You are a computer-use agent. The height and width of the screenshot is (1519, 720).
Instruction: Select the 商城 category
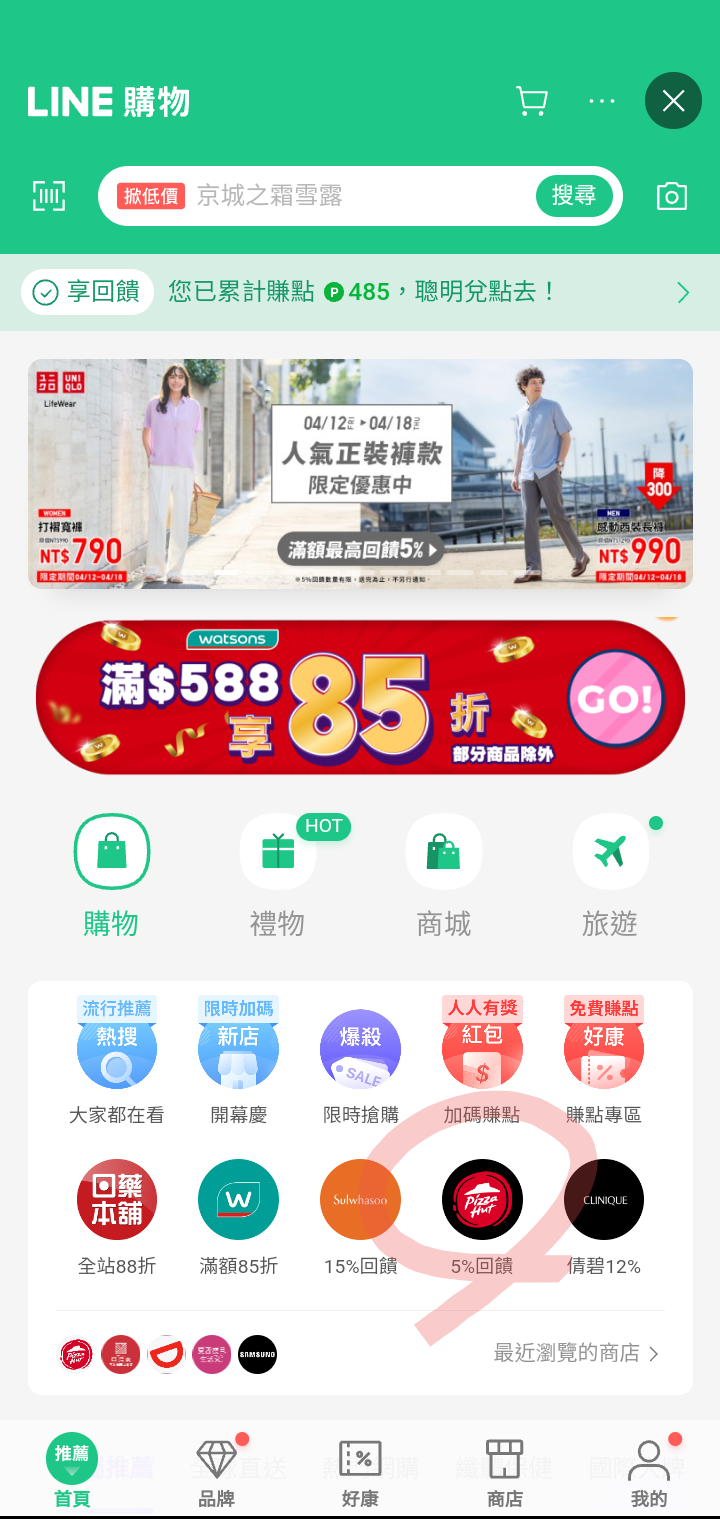pyautogui.click(x=443, y=874)
